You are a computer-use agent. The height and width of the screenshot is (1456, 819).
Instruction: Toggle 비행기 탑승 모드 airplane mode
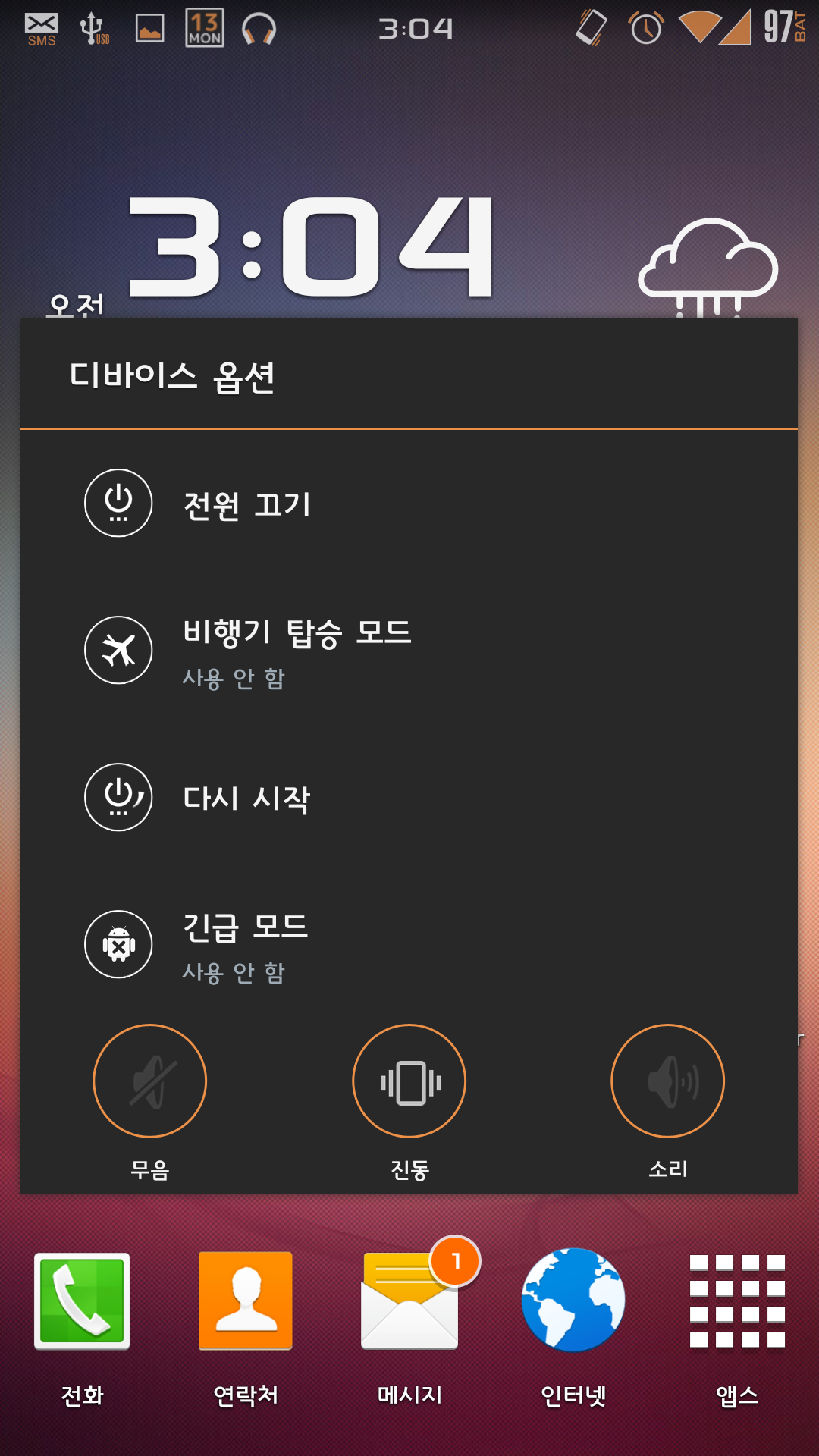pos(296,651)
